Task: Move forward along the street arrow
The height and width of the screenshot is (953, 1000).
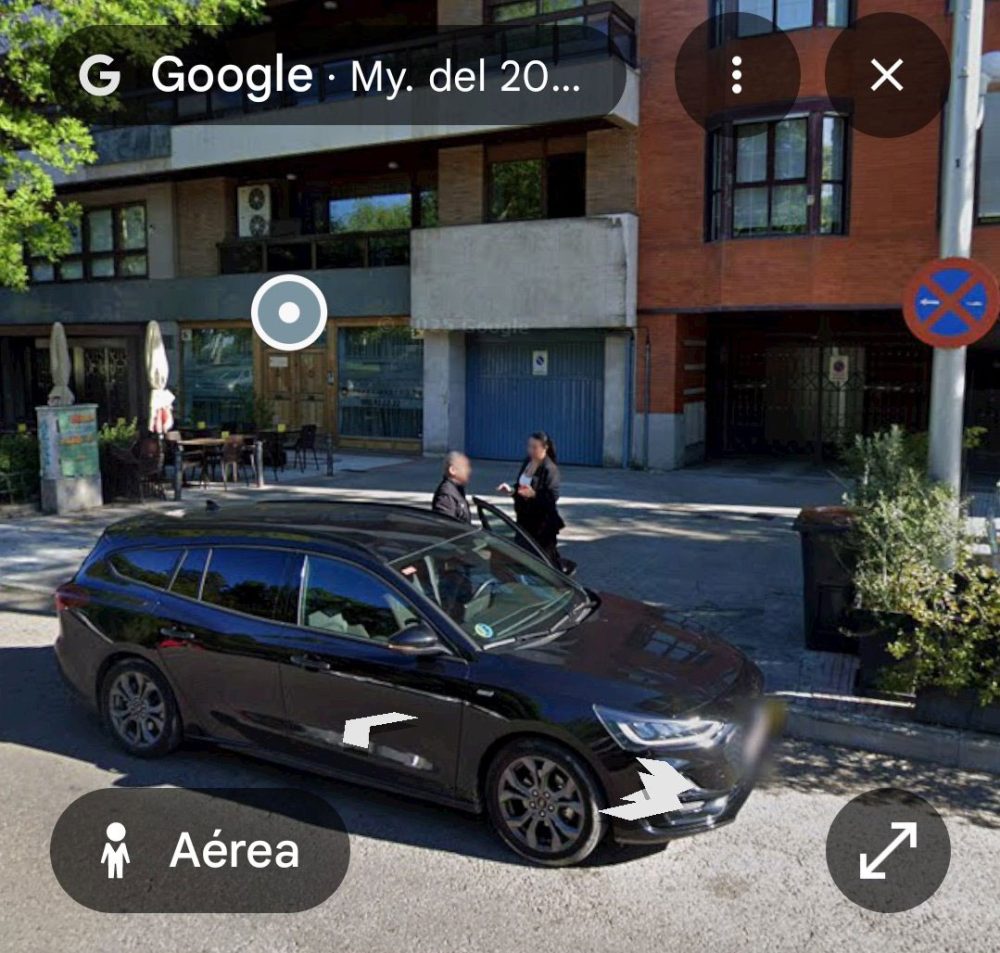Action: click(654, 791)
